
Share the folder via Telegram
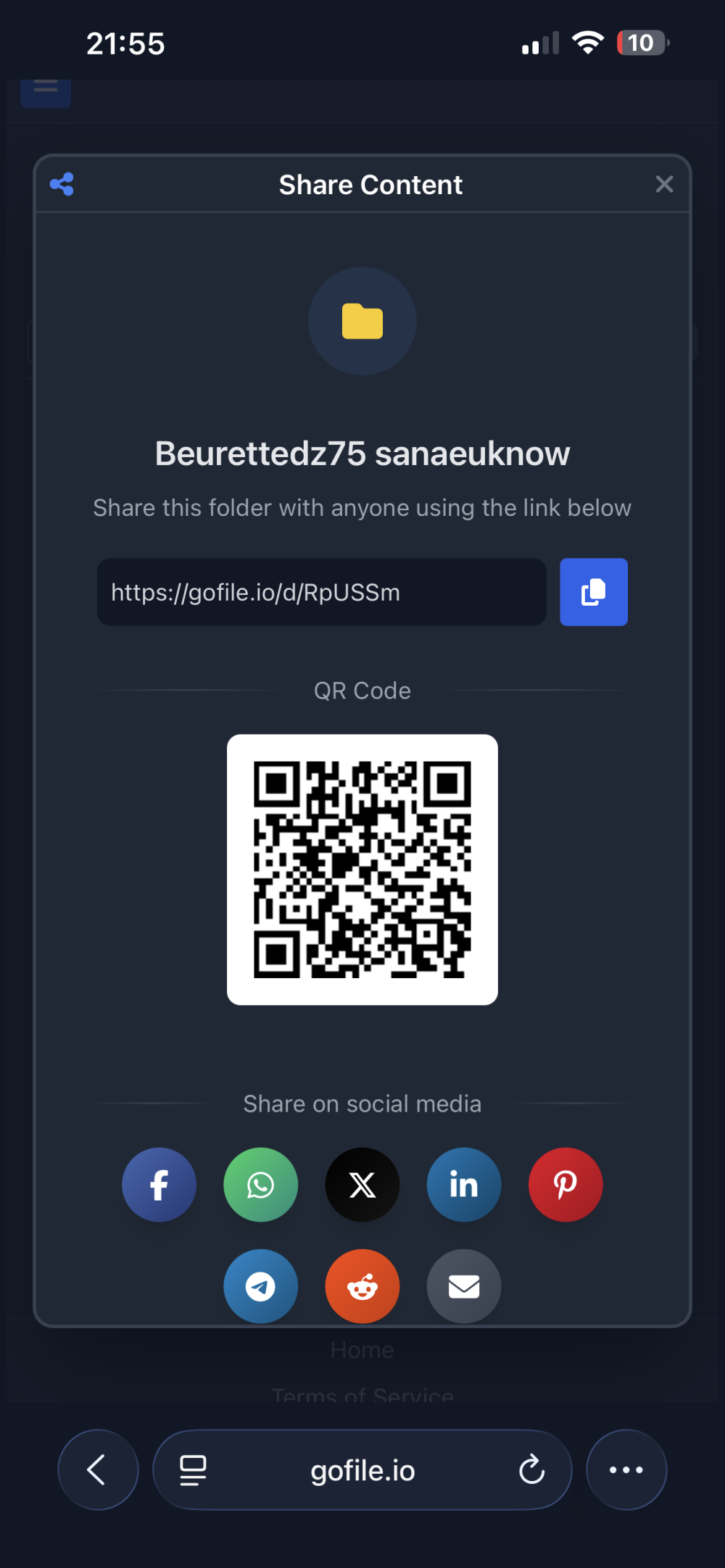click(260, 1286)
